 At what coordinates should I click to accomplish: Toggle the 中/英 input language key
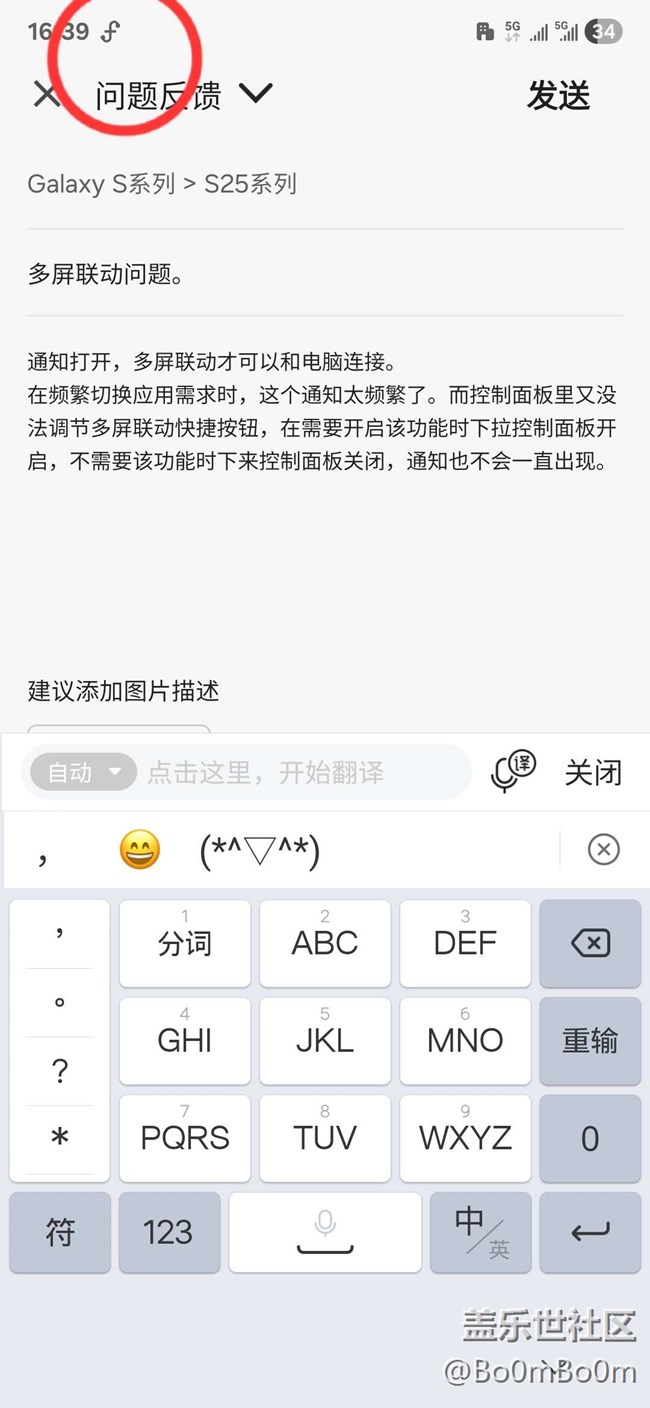click(x=481, y=1233)
